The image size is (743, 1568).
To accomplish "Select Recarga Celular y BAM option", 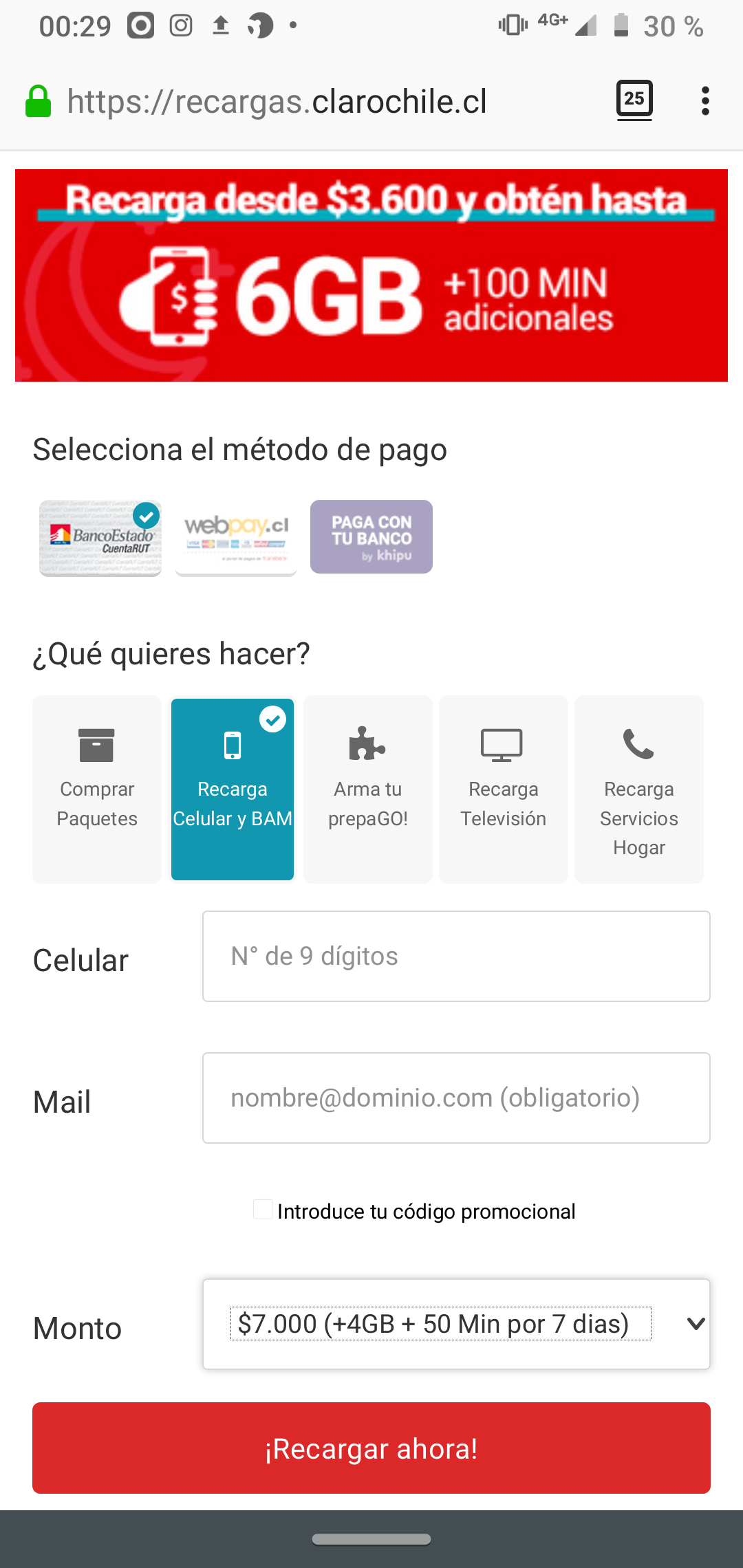I will 233,790.
